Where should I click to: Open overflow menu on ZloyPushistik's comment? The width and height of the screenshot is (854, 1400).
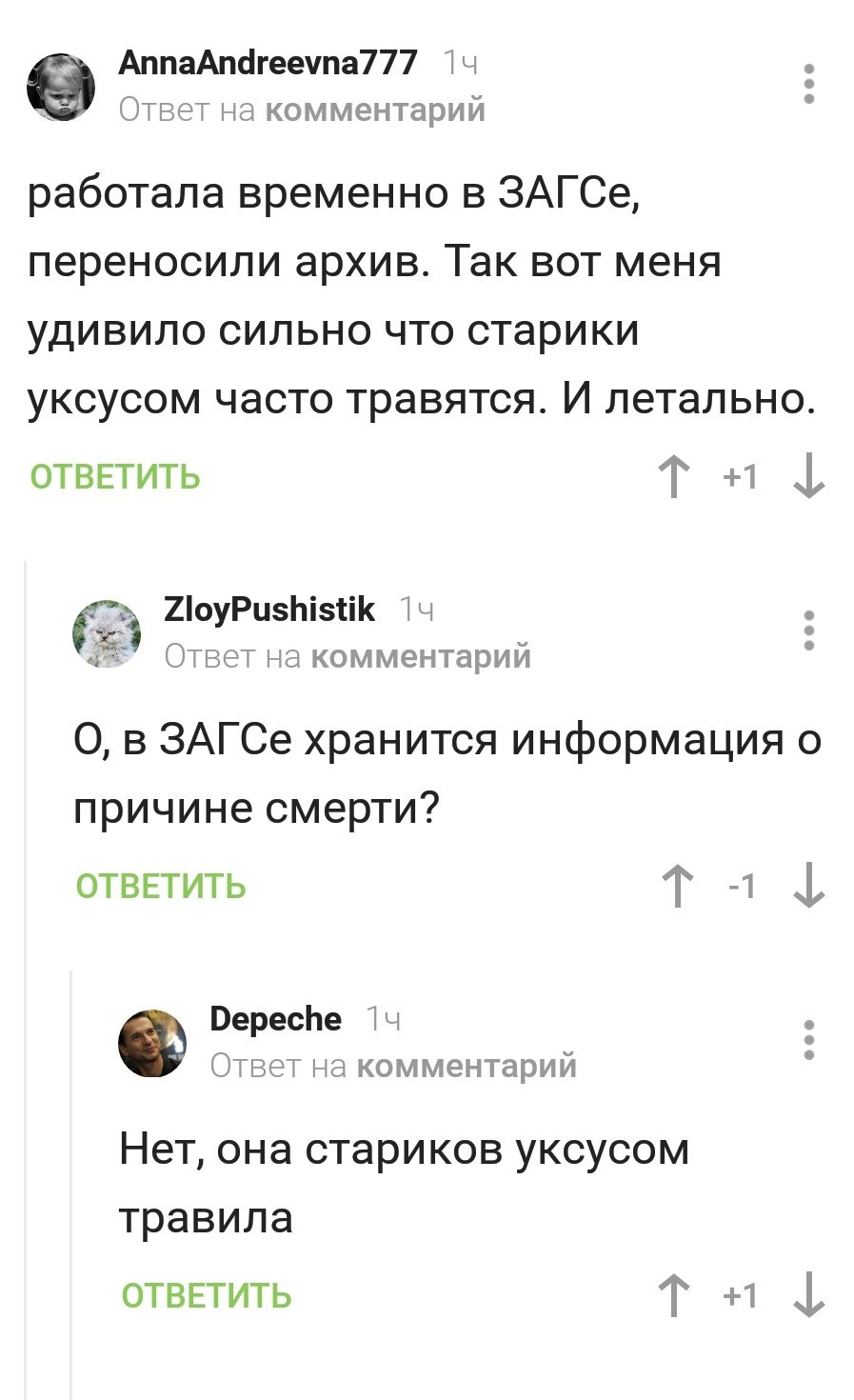[808, 630]
